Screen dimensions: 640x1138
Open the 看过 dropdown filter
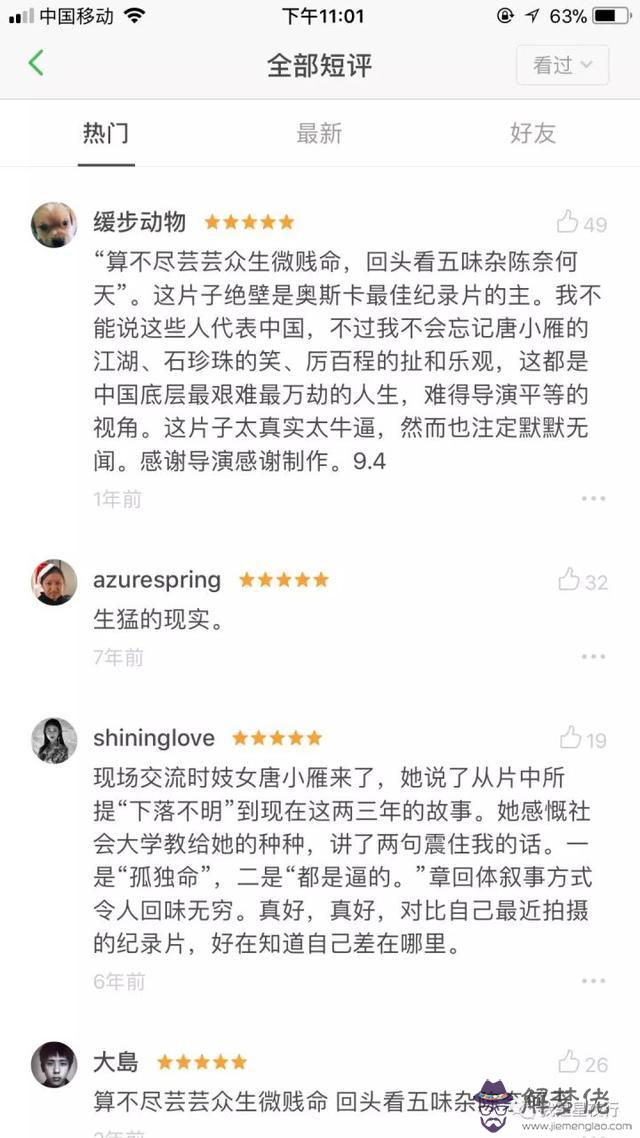click(x=563, y=65)
